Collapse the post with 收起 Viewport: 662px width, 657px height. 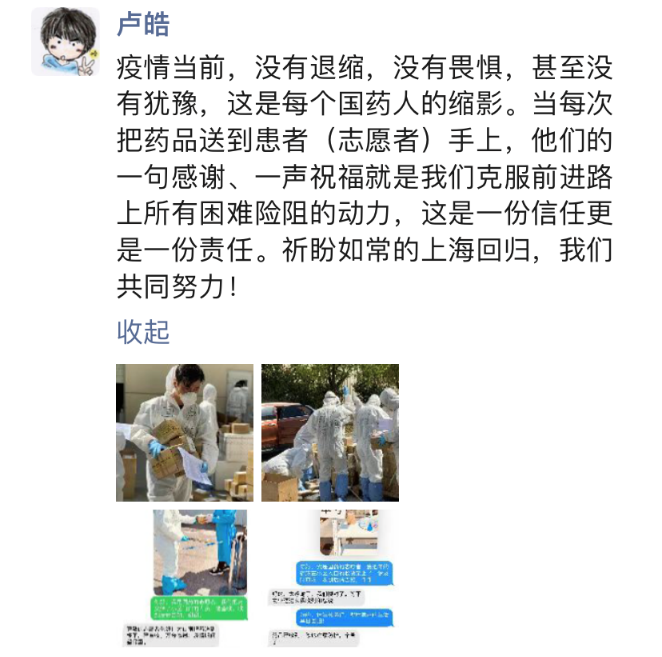coord(143,331)
